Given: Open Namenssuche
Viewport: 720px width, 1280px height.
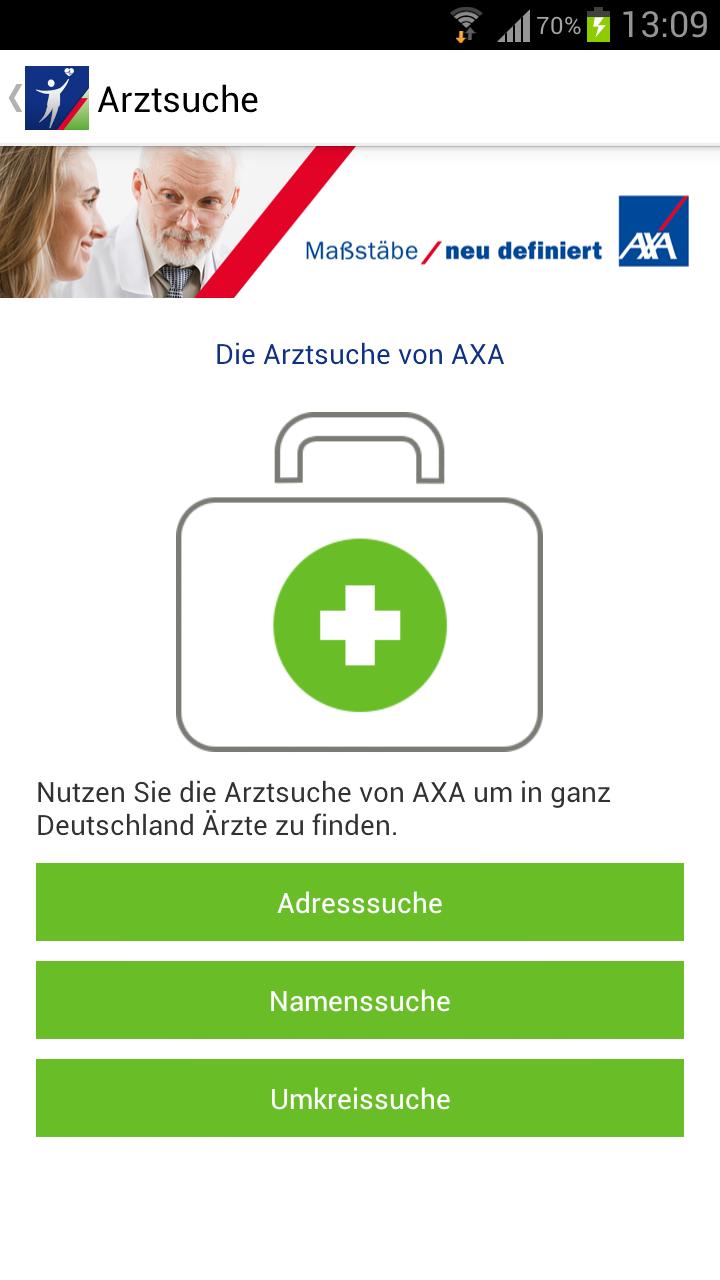Looking at the screenshot, I should 360,999.
